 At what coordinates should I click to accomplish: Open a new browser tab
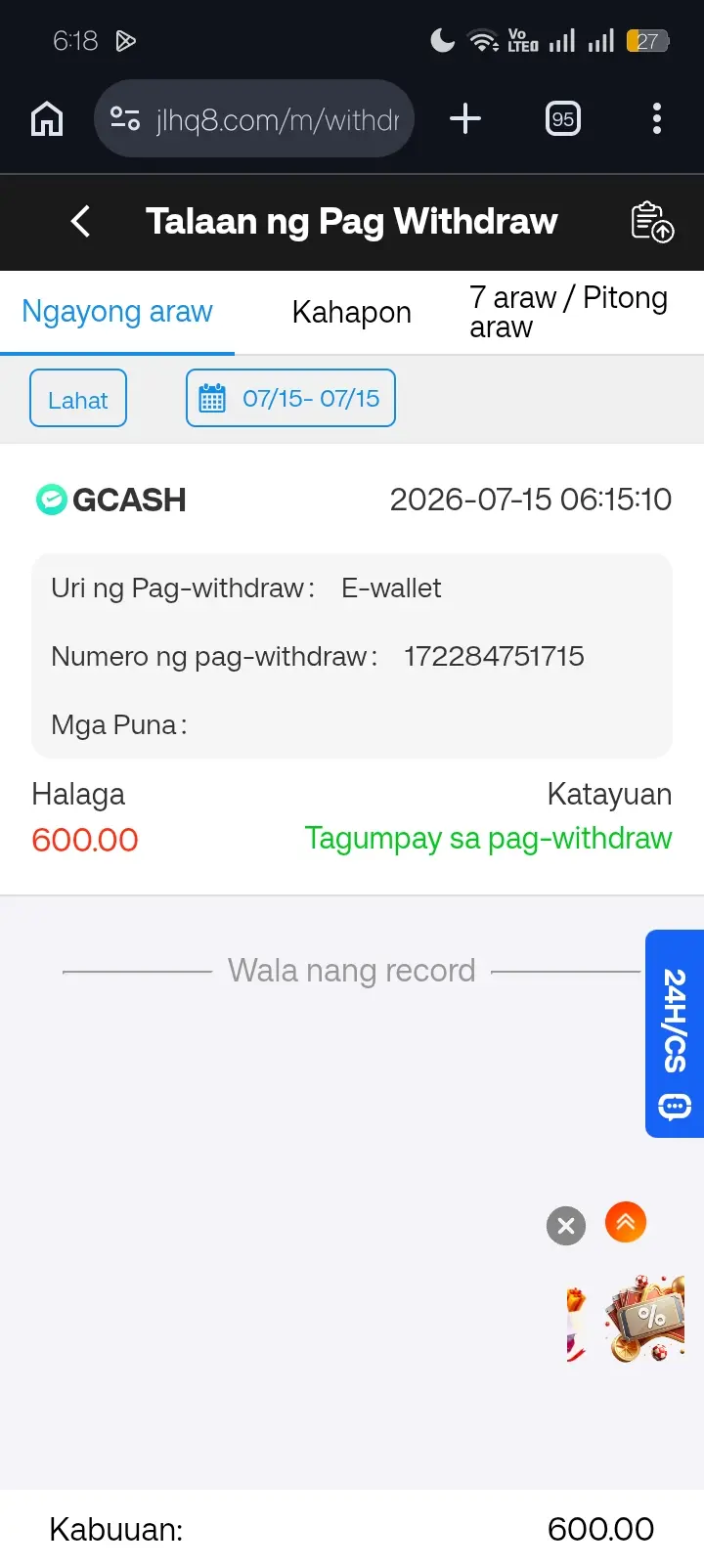coord(465,119)
